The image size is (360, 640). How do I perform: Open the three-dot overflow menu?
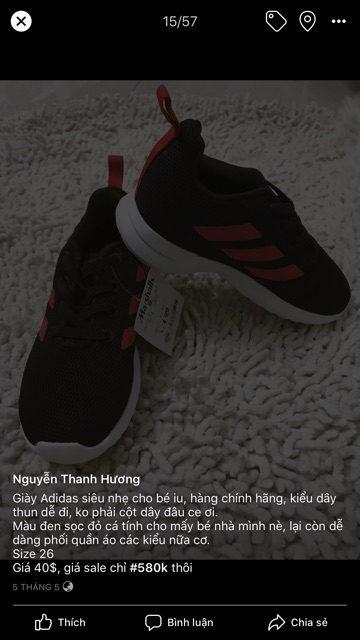[x=339, y=21]
